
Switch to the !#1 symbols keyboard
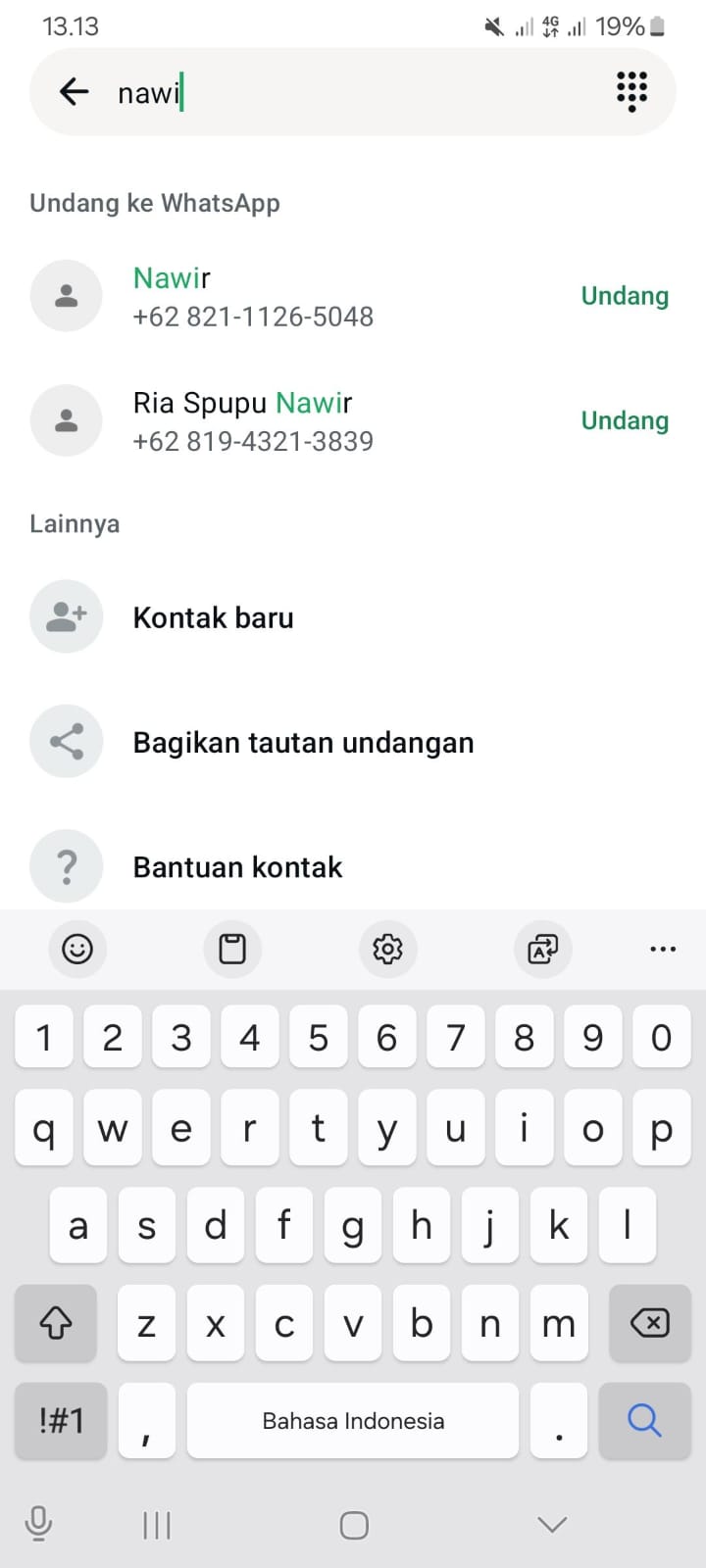pyautogui.click(x=61, y=1420)
